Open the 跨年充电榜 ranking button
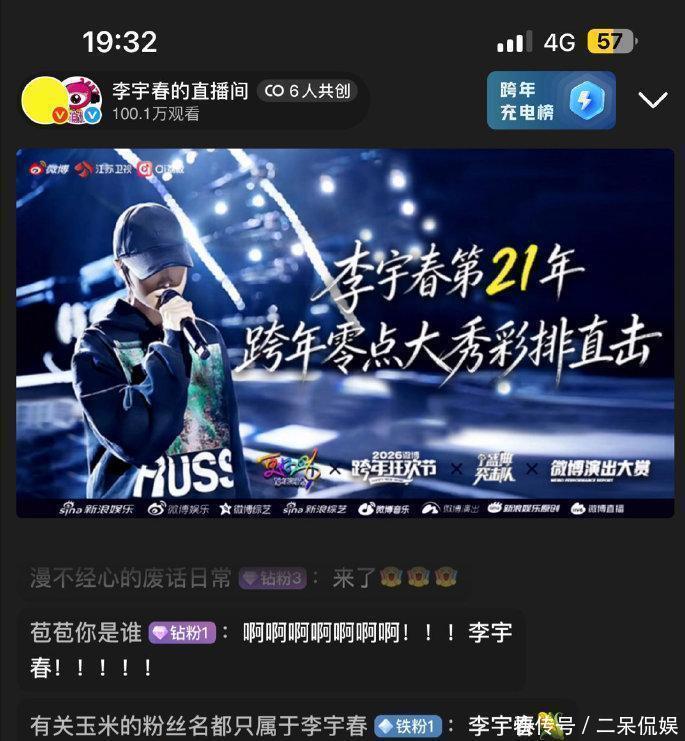Image resolution: width=685 pixels, height=741 pixels. pyautogui.click(x=551, y=100)
